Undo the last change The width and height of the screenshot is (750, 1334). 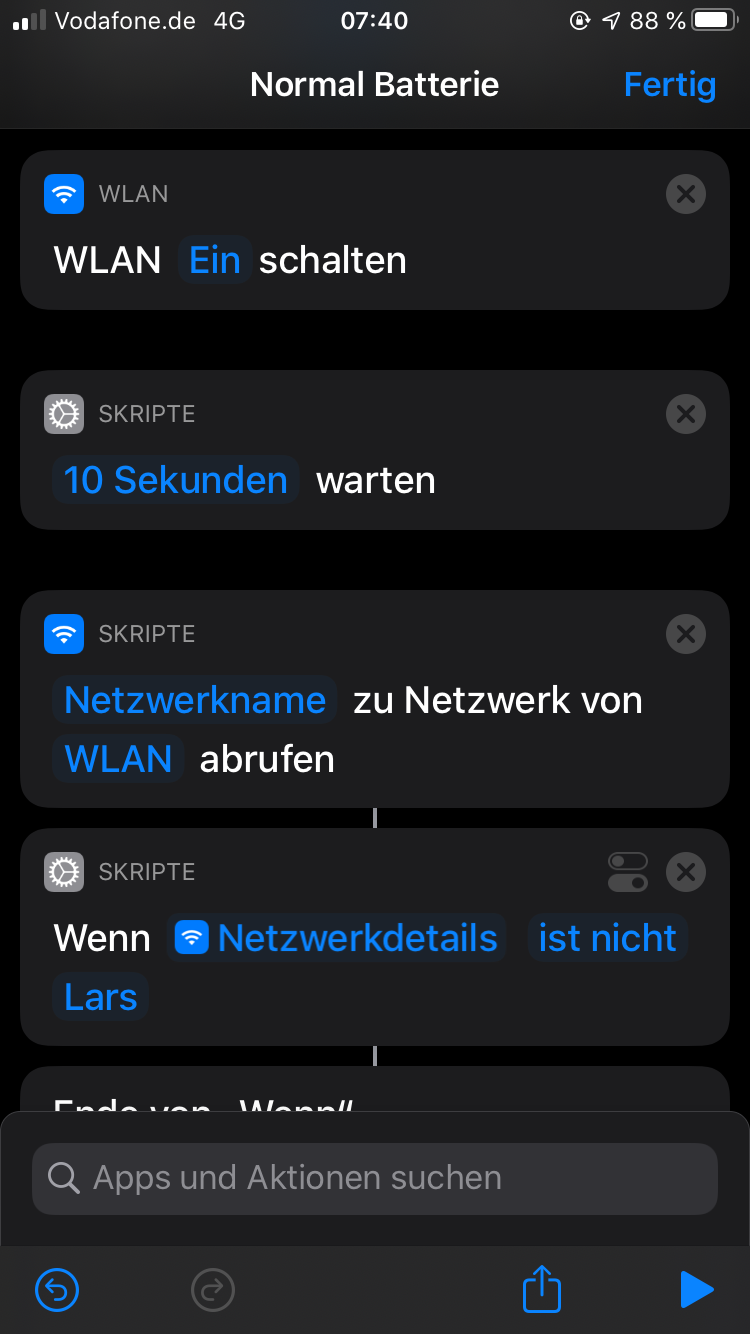click(x=57, y=1290)
